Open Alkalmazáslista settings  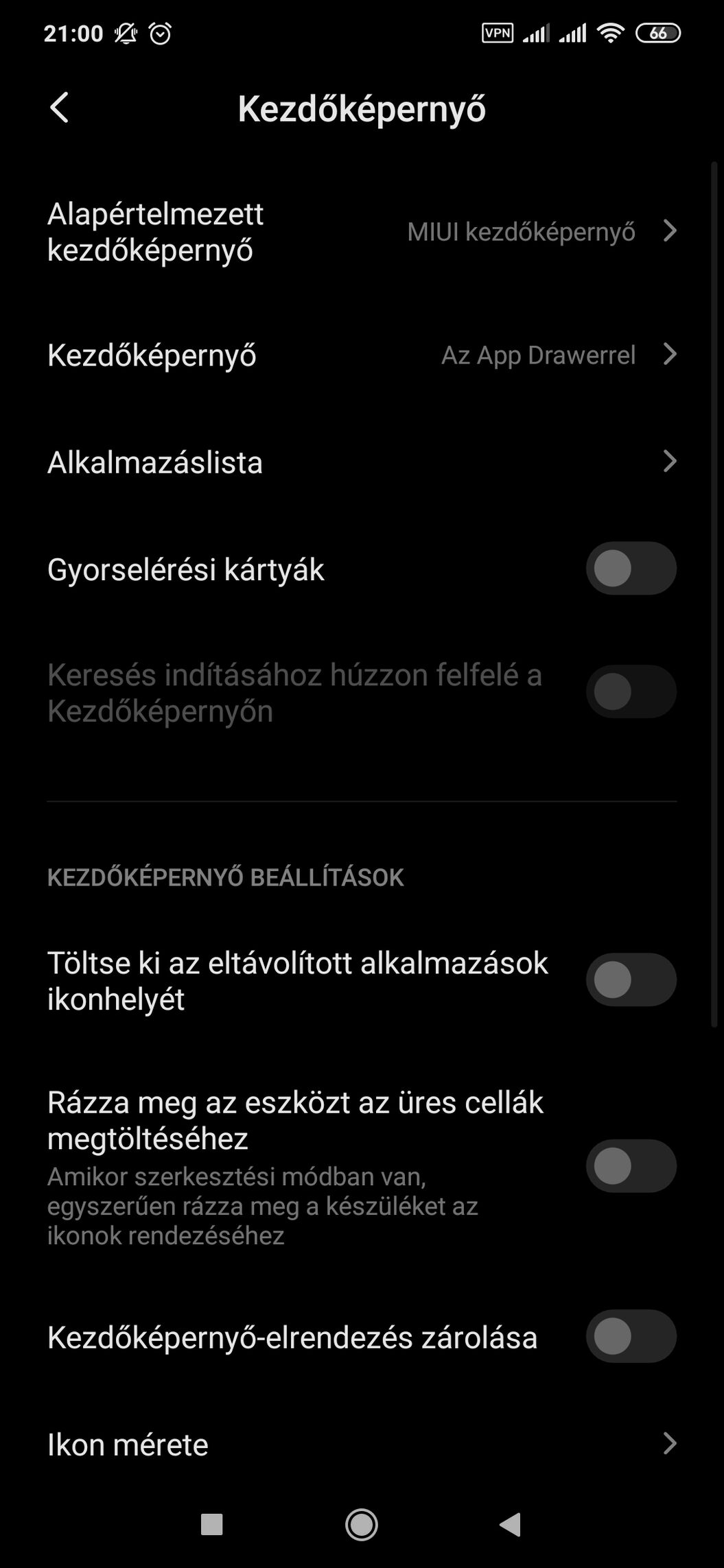pos(362,462)
